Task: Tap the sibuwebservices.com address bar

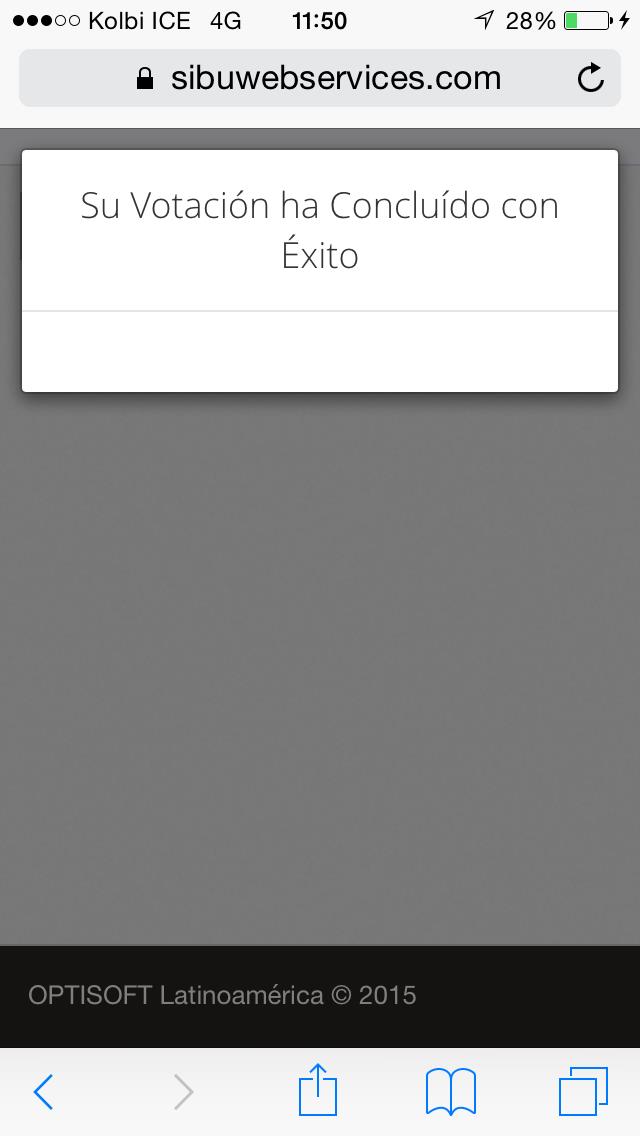Action: [x=320, y=78]
